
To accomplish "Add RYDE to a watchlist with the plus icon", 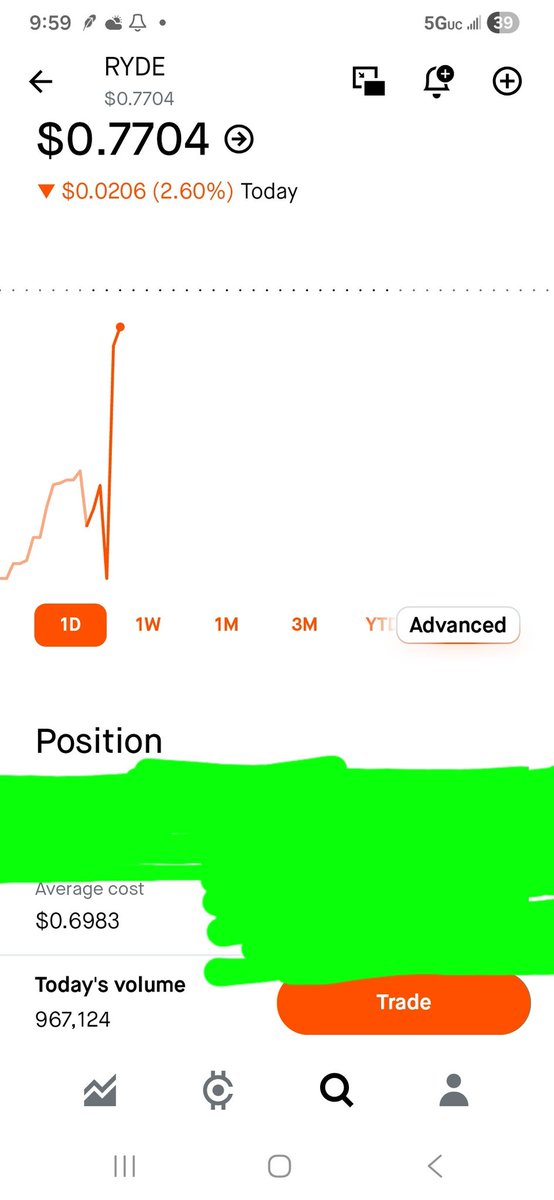I will [508, 81].
